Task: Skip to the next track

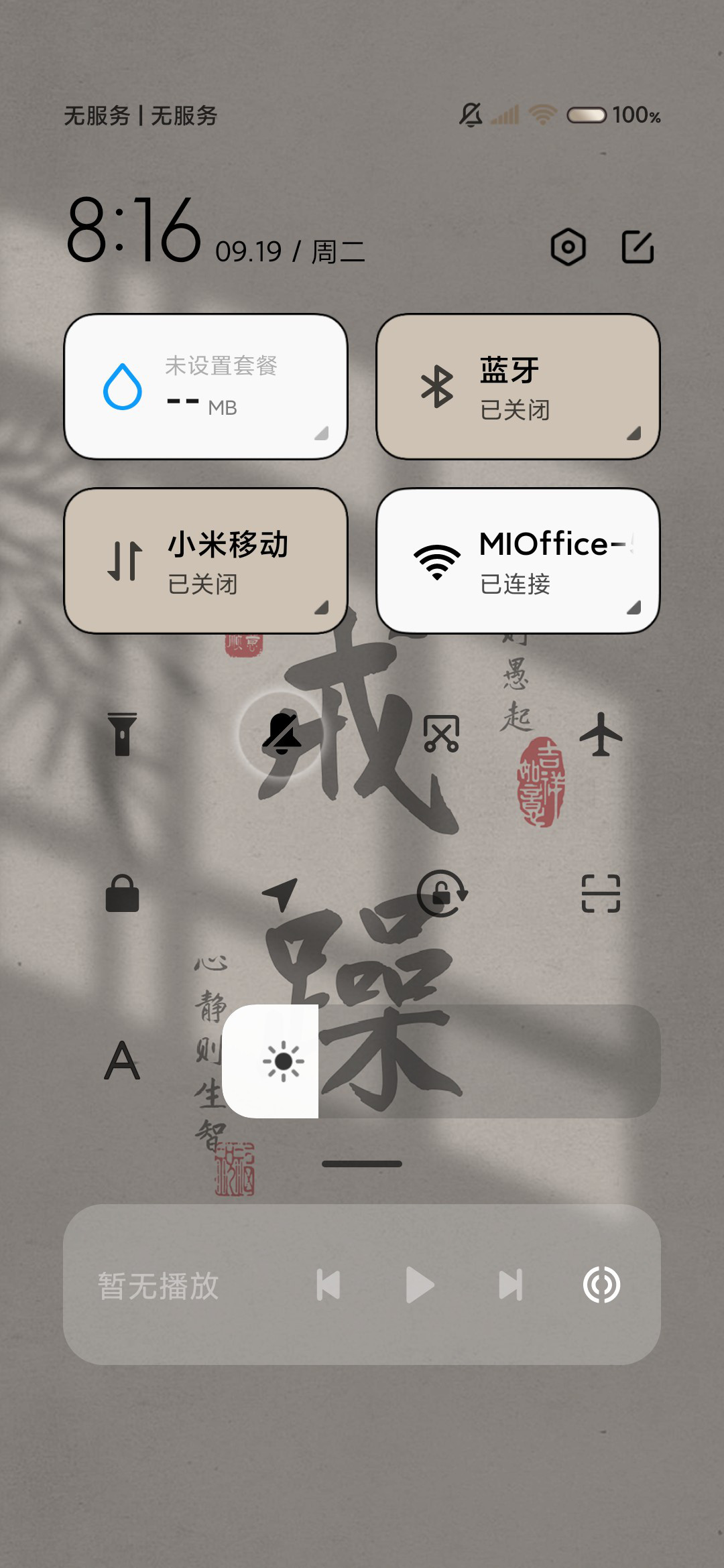Action: (511, 1285)
